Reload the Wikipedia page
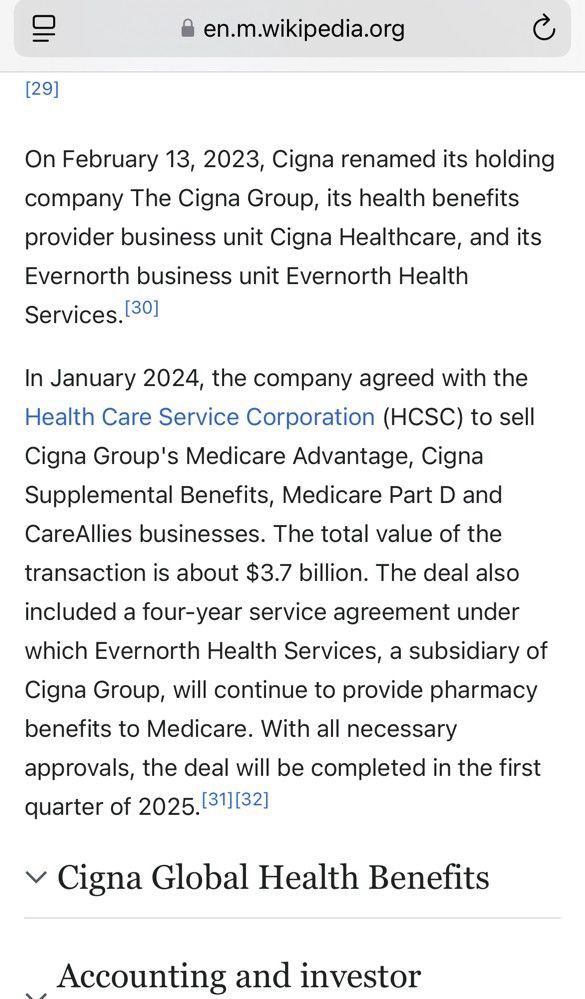The width and height of the screenshot is (585, 999). tap(544, 28)
